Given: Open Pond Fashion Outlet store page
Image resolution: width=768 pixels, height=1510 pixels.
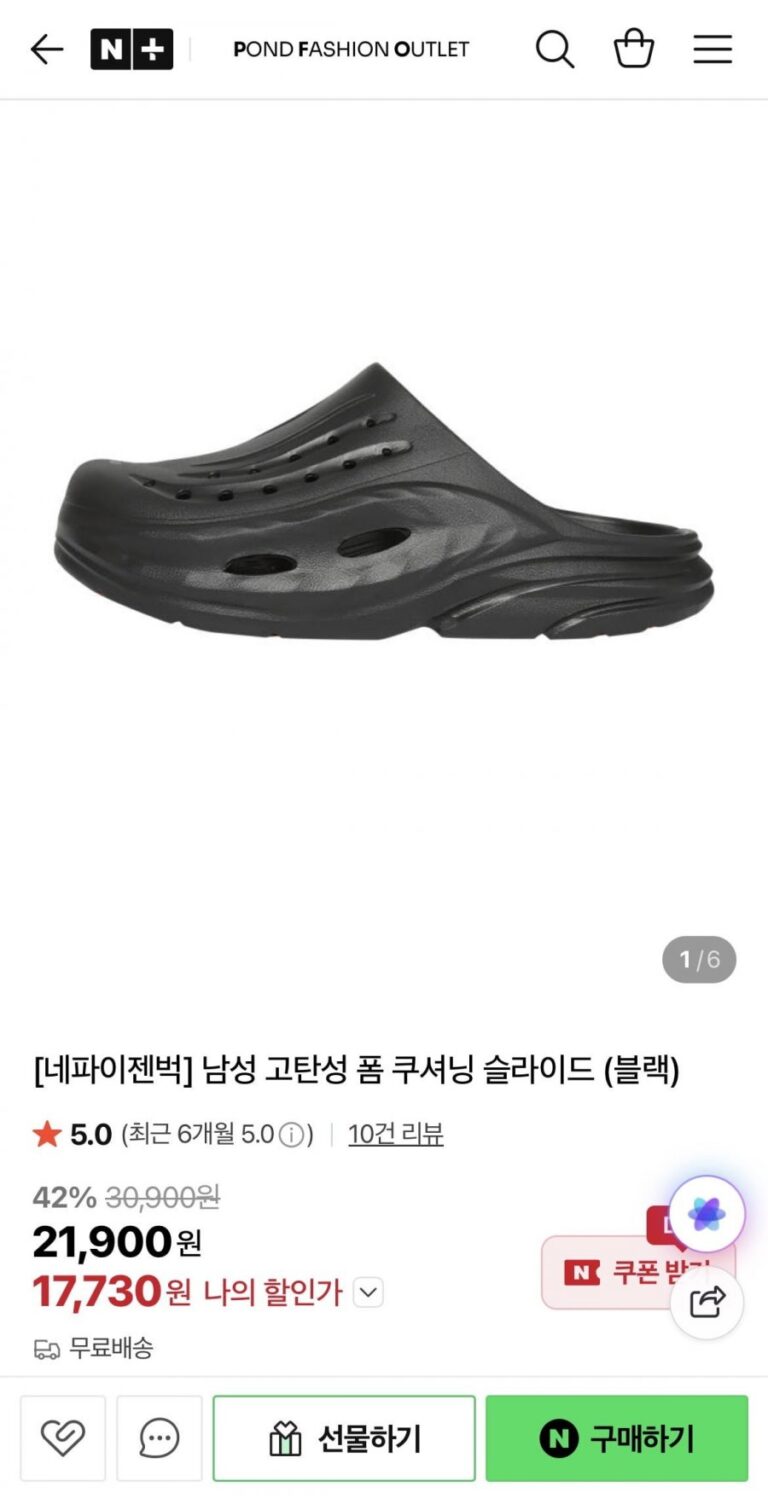Looking at the screenshot, I should [x=351, y=49].
